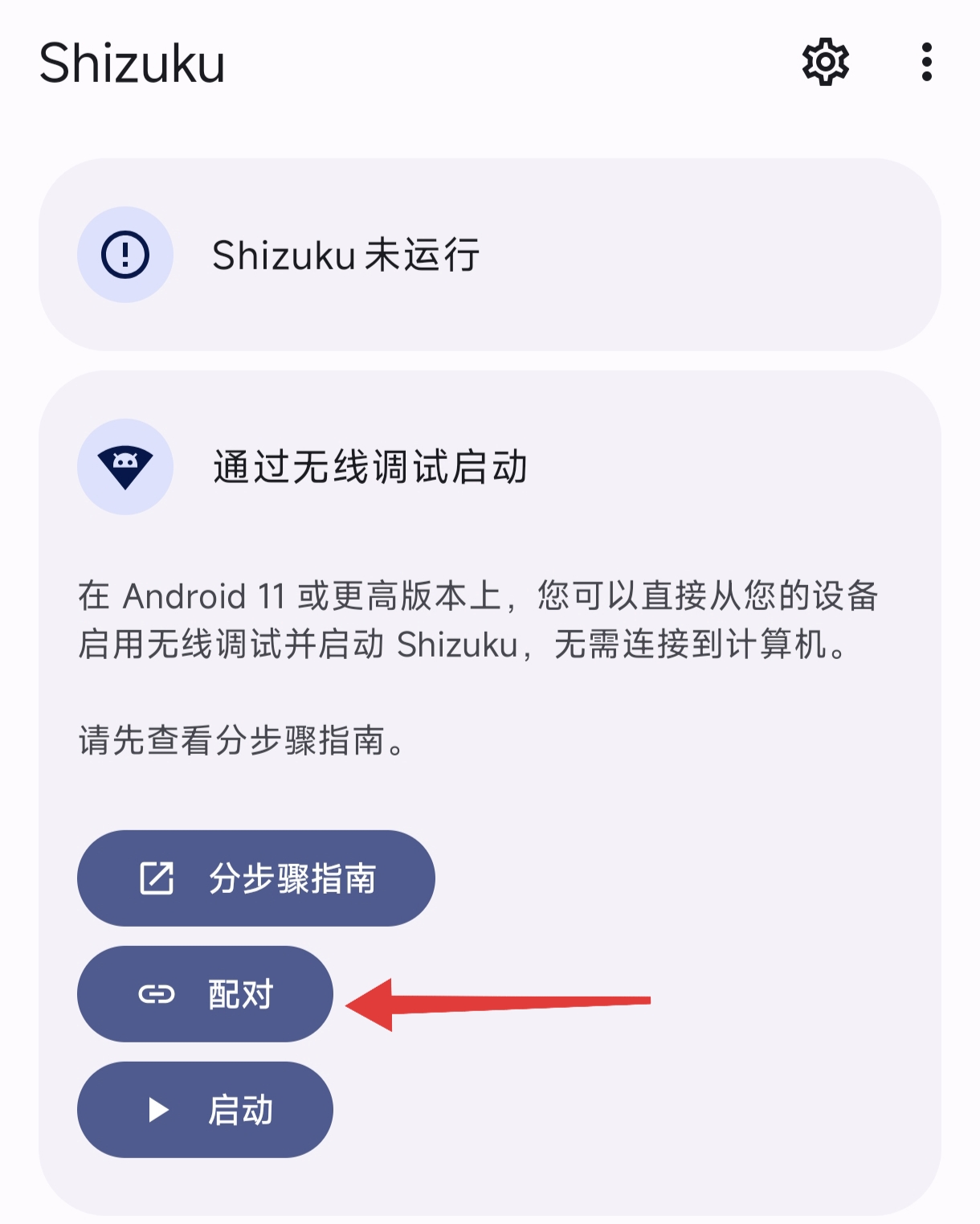This screenshot has height=1224, width=980.
Task: Open Shizuku settings gear
Action: point(825,62)
